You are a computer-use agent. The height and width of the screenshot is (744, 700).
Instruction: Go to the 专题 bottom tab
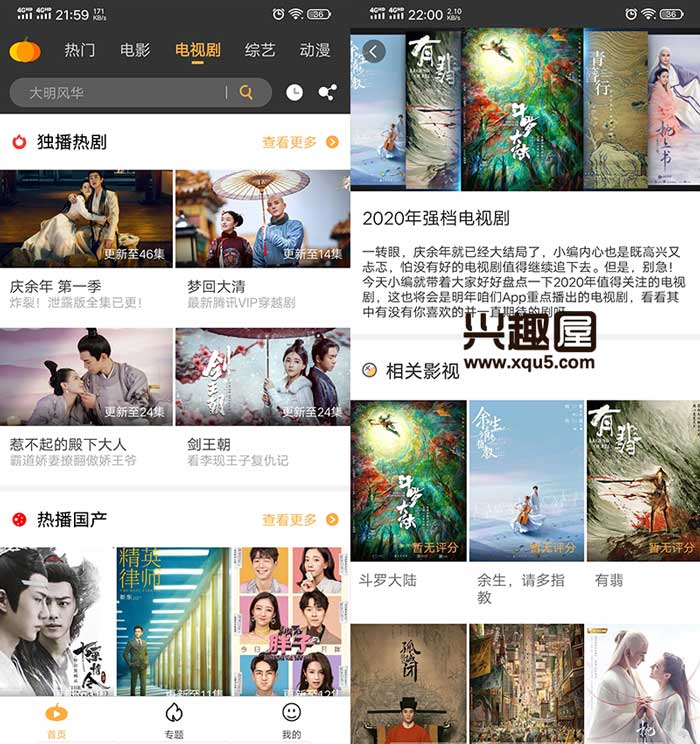174,718
